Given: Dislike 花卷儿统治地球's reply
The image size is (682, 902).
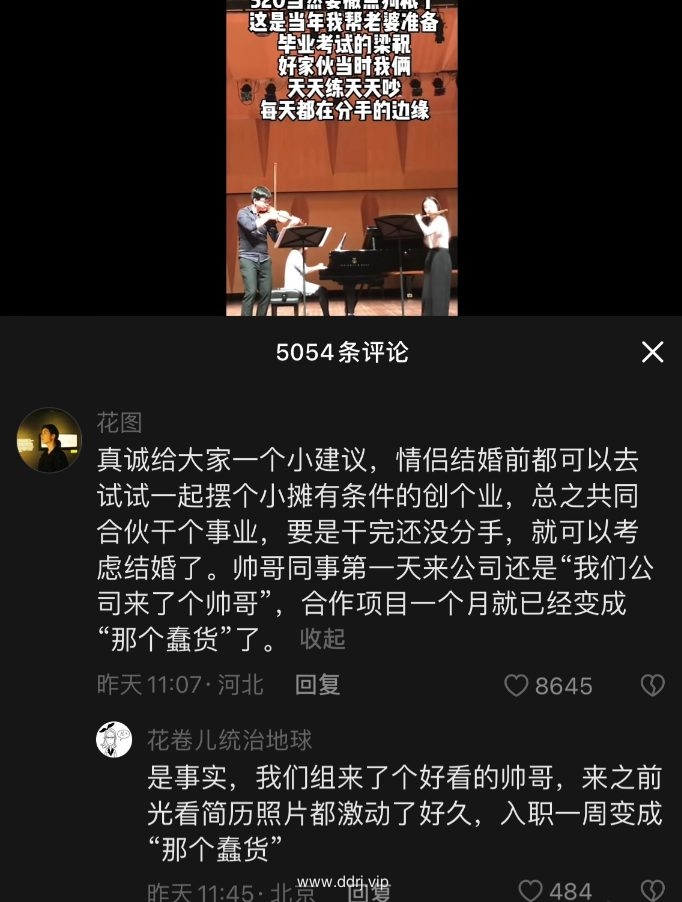Looking at the screenshot, I should point(652,890).
